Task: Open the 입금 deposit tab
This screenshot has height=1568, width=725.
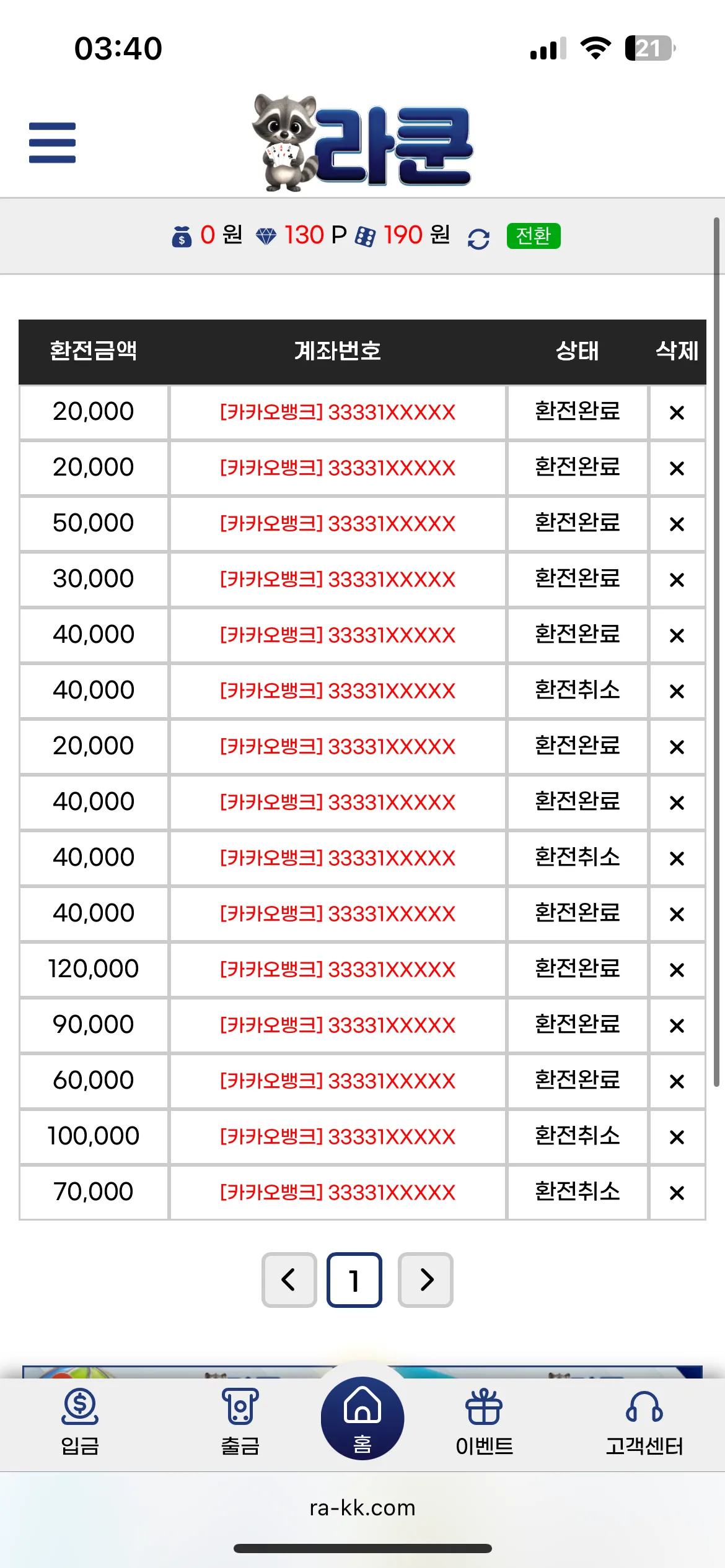Action: coord(80,1422)
